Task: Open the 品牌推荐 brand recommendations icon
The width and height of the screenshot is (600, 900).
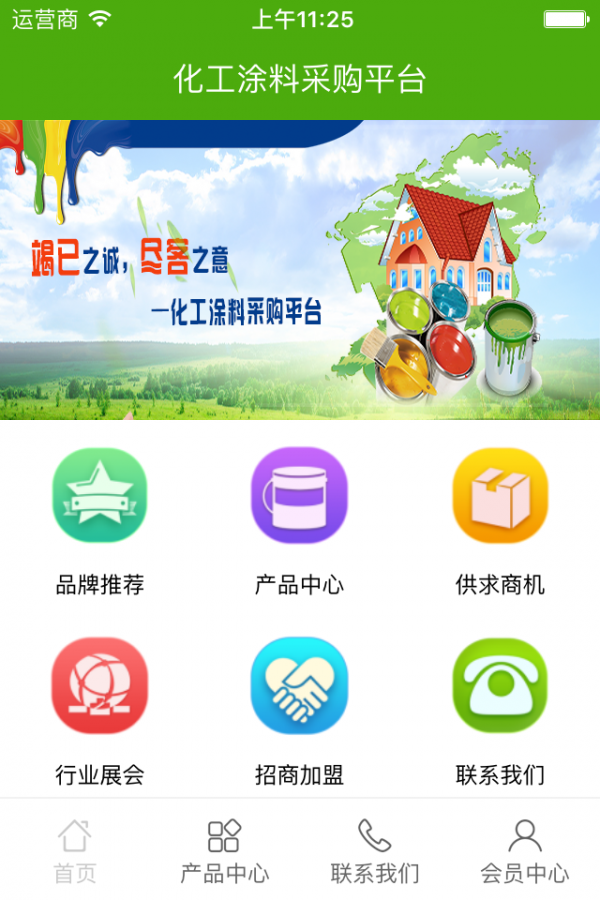Action: [x=100, y=496]
